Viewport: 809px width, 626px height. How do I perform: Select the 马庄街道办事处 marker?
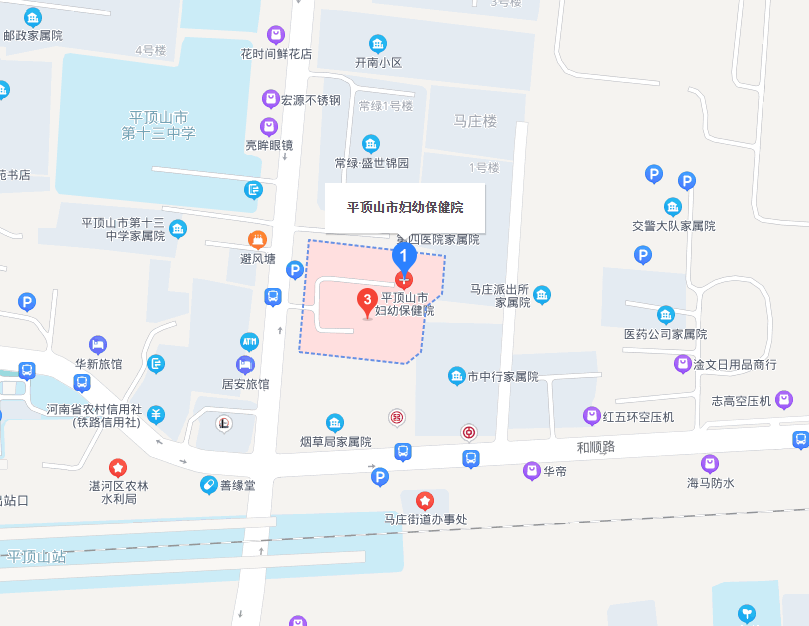pos(425,500)
